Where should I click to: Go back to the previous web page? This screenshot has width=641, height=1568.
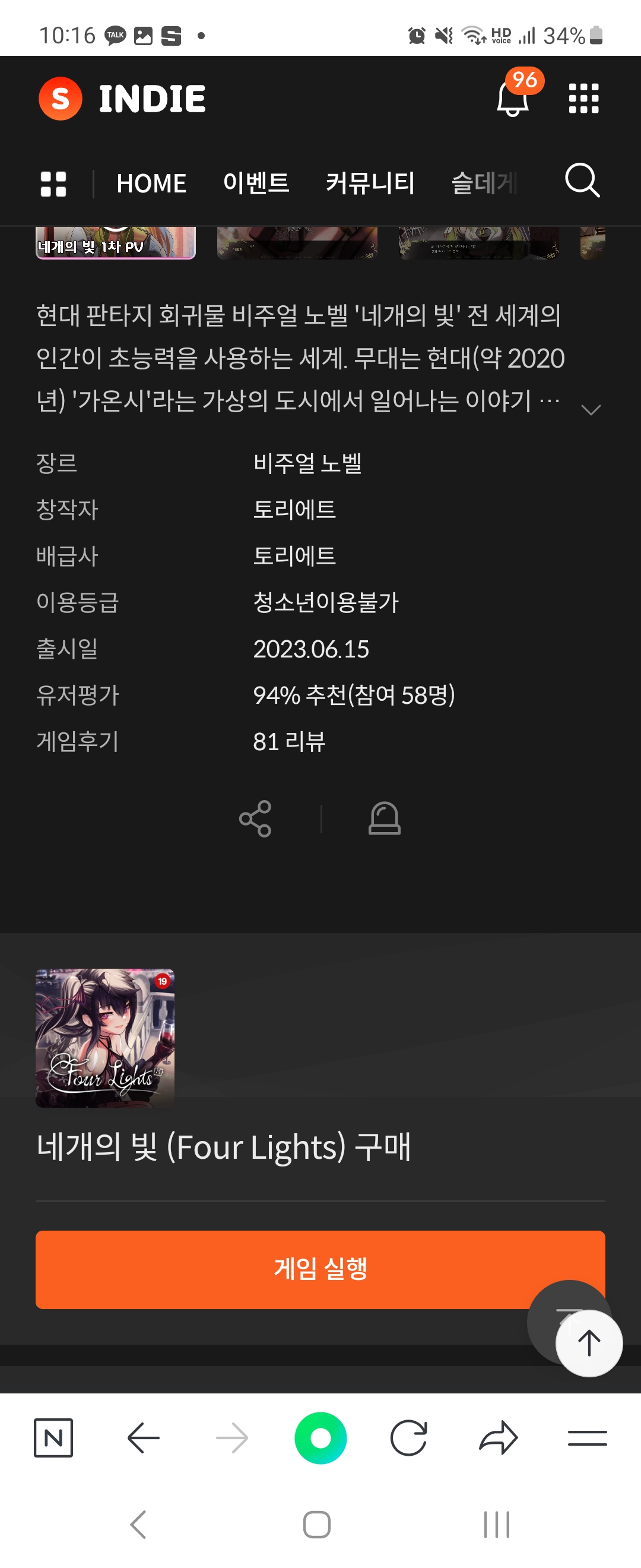pyautogui.click(x=144, y=1438)
